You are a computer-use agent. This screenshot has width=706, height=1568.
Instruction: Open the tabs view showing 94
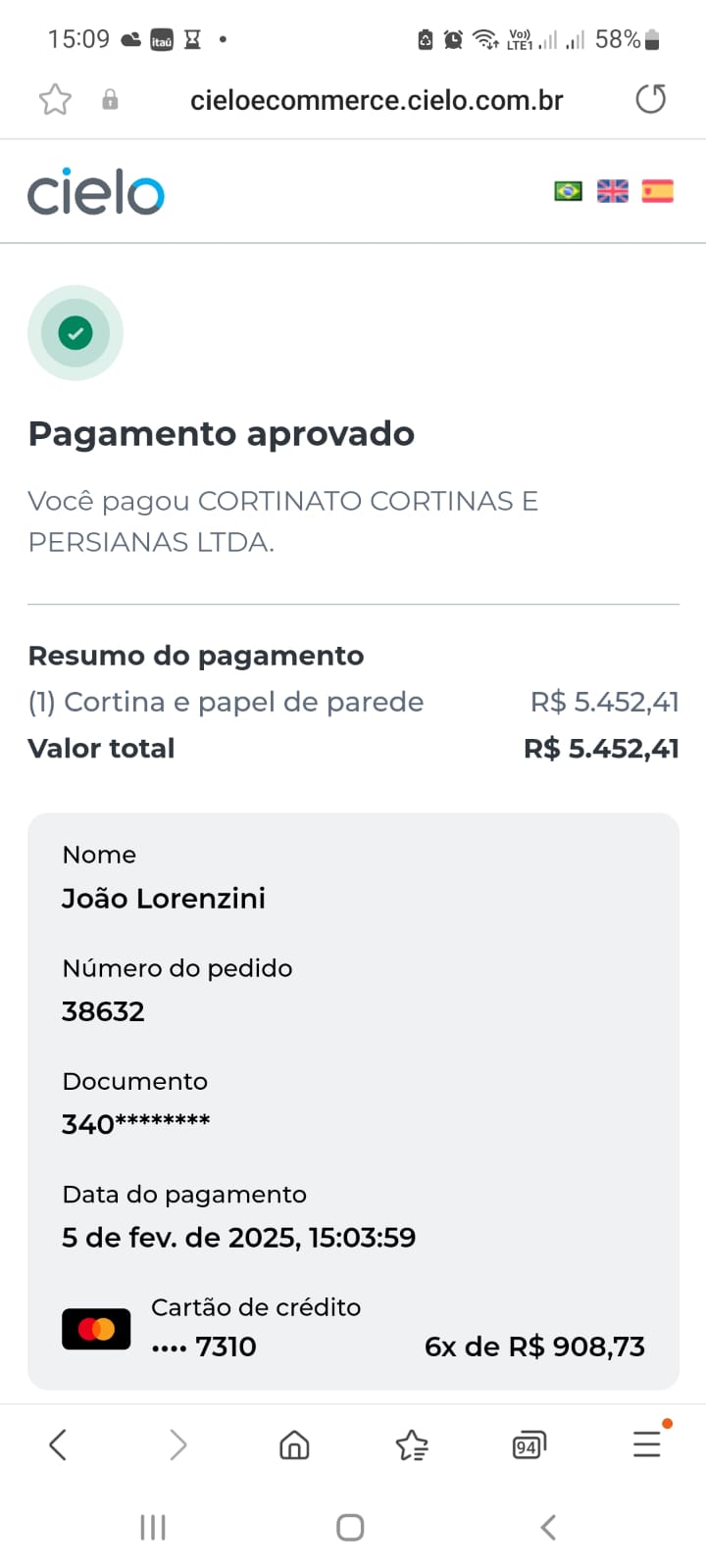(529, 1445)
